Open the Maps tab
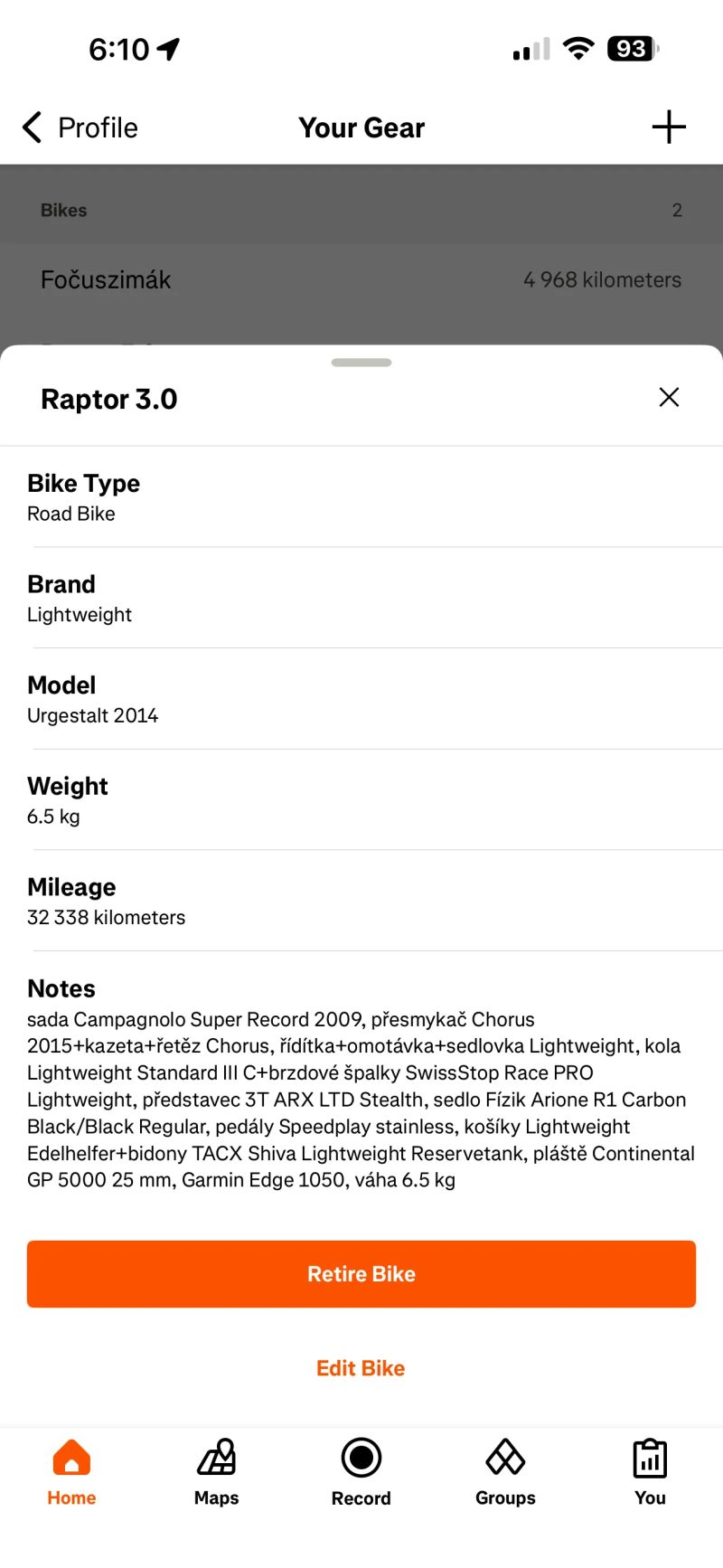 coord(217,1472)
